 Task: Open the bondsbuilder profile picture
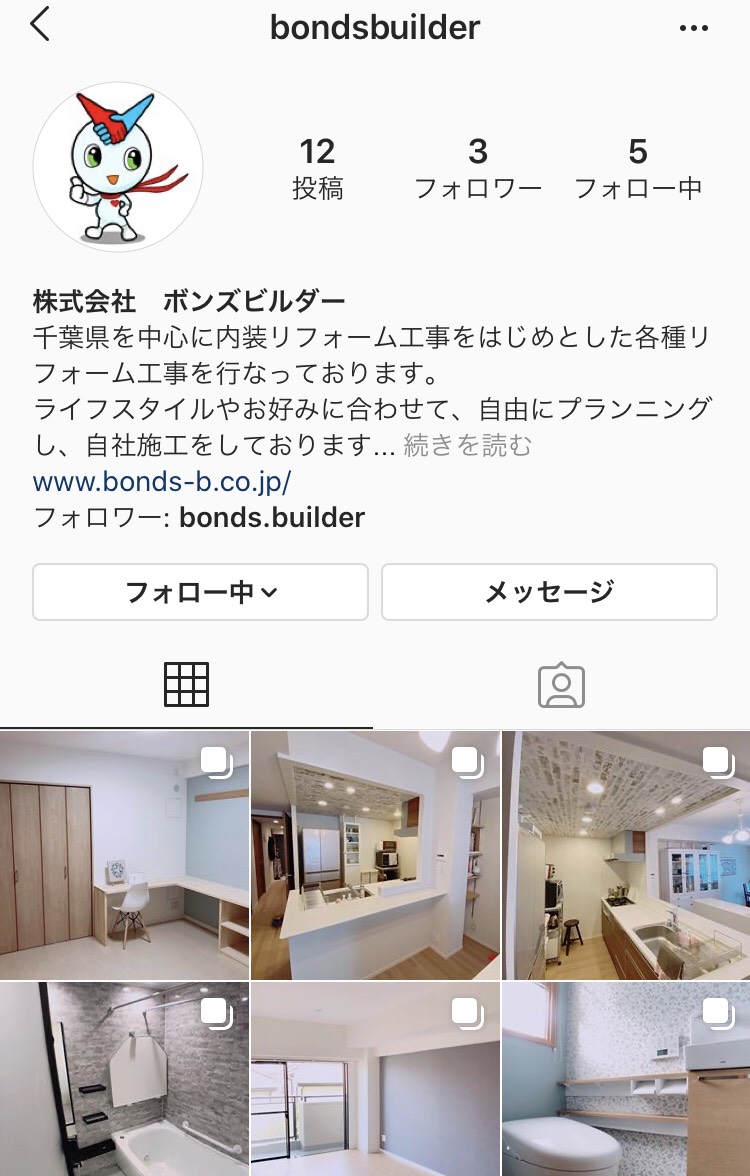(118, 167)
